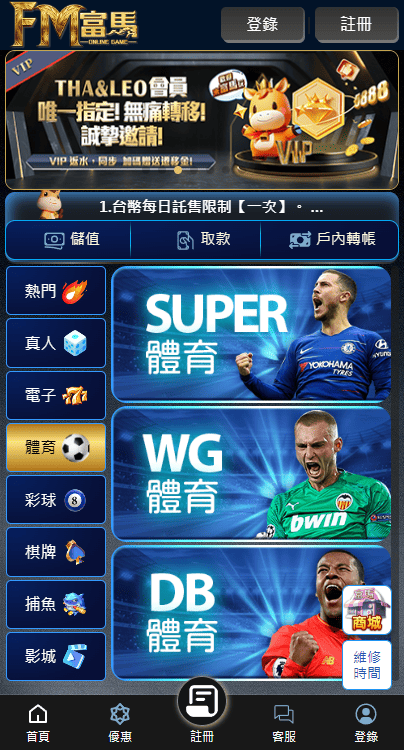Choose the 棋牌 category

coord(56,551)
